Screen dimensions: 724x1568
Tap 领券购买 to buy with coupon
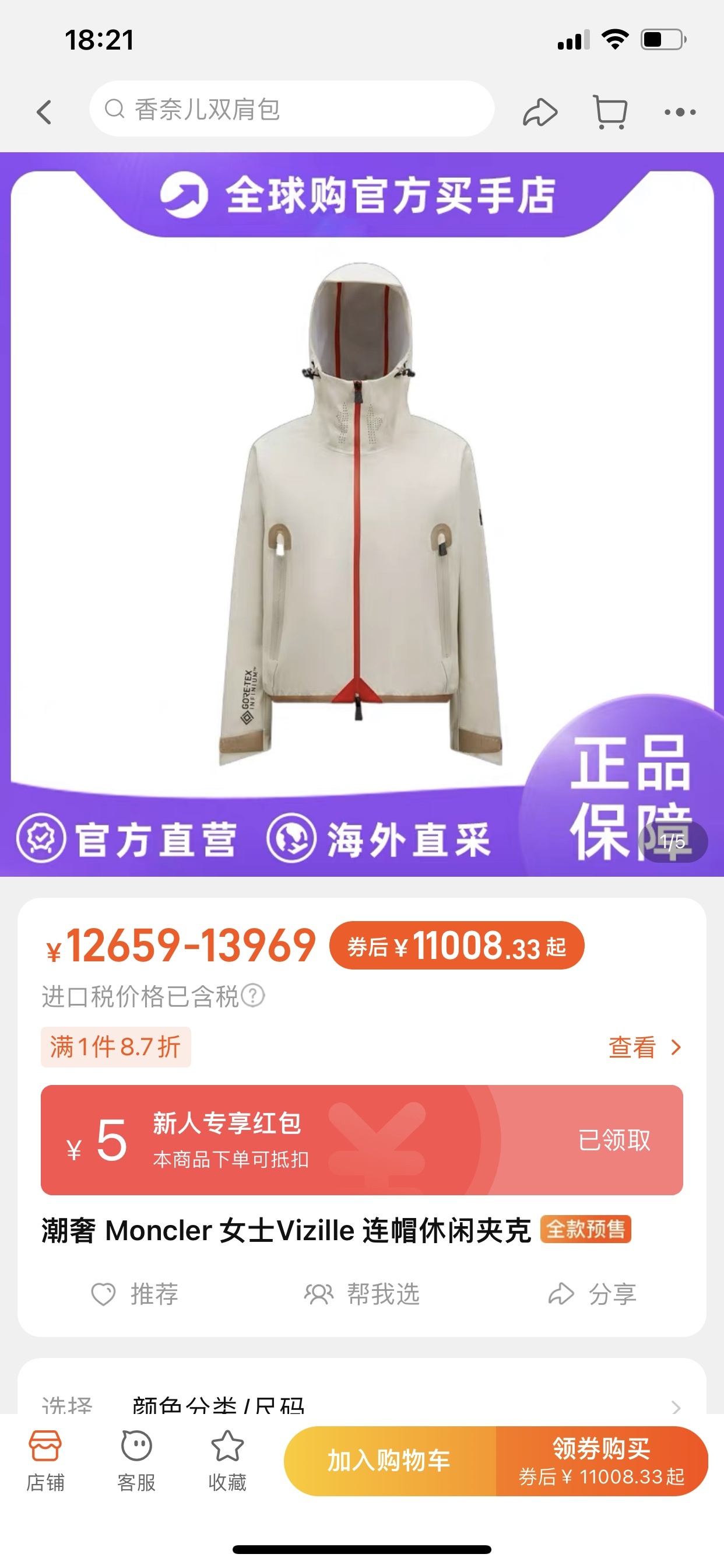tap(601, 1461)
